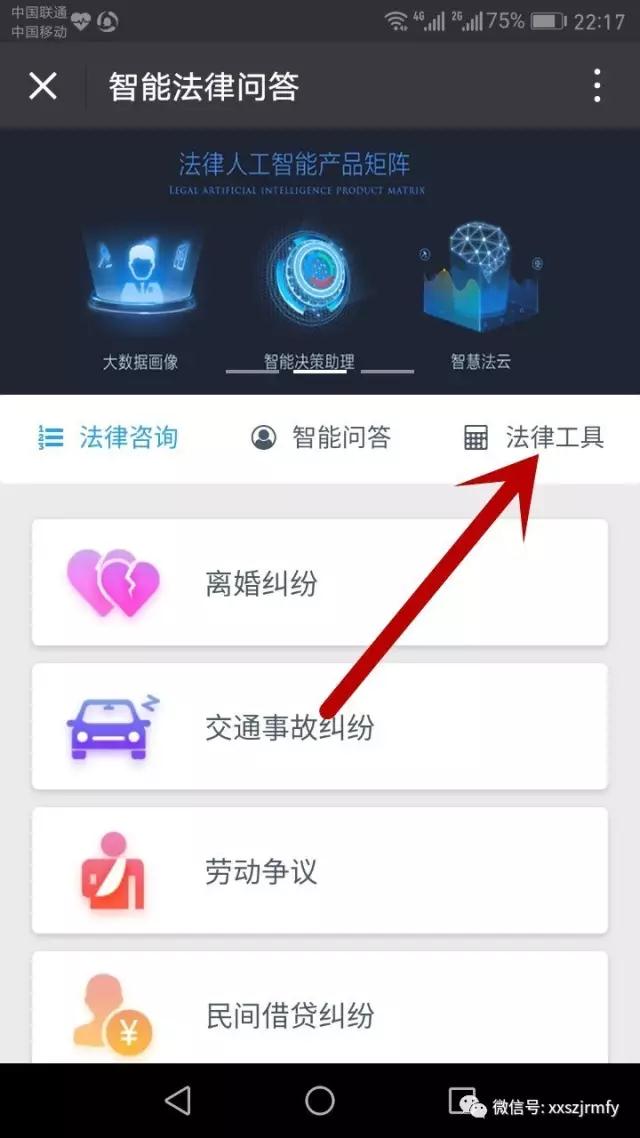Open the 离婚纠纷 category
The width and height of the screenshot is (640, 1138).
click(320, 583)
